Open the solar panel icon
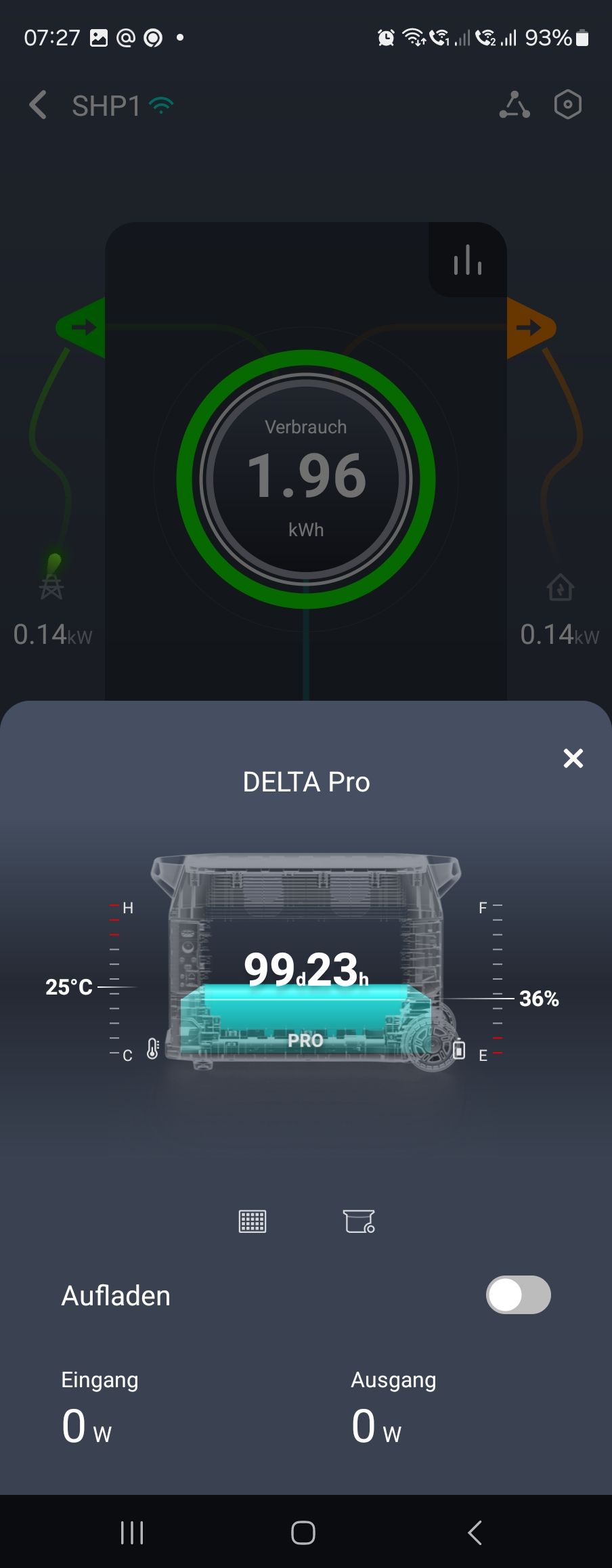 coord(253,1221)
